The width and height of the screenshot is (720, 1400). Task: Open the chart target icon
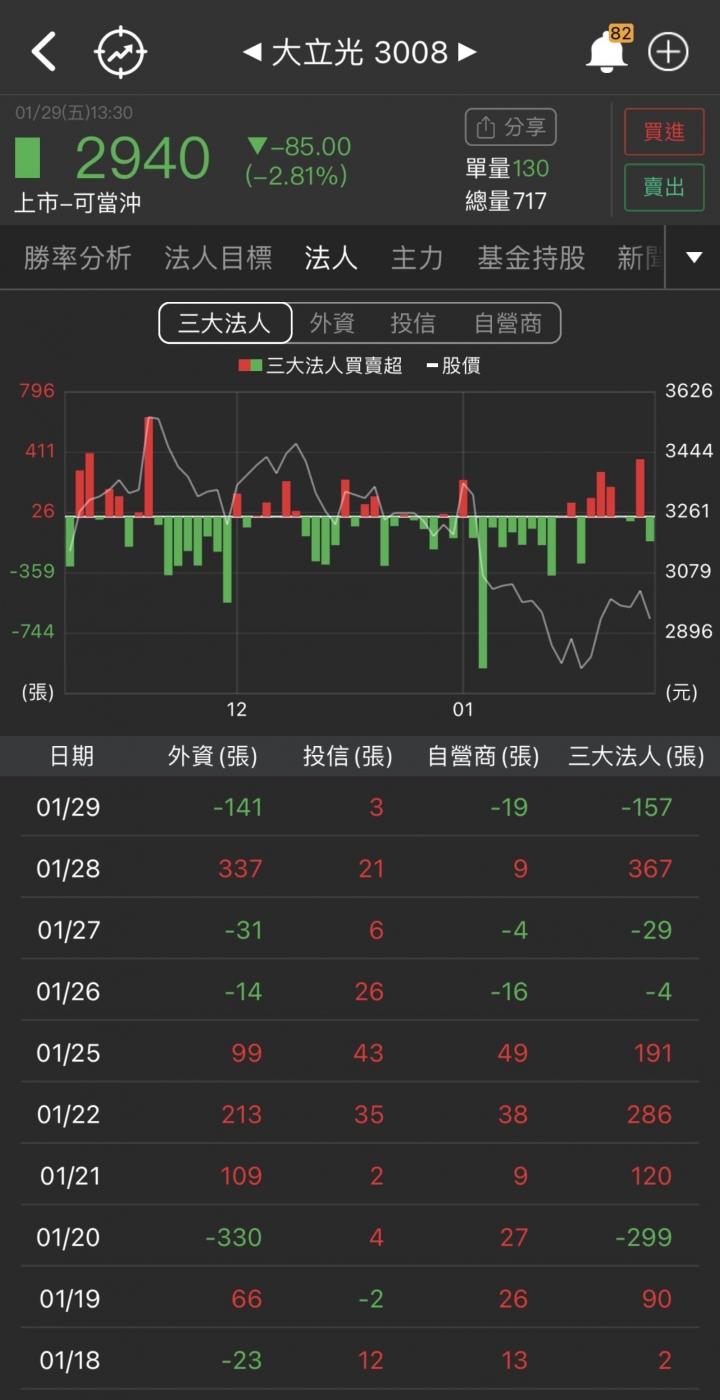coord(121,52)
